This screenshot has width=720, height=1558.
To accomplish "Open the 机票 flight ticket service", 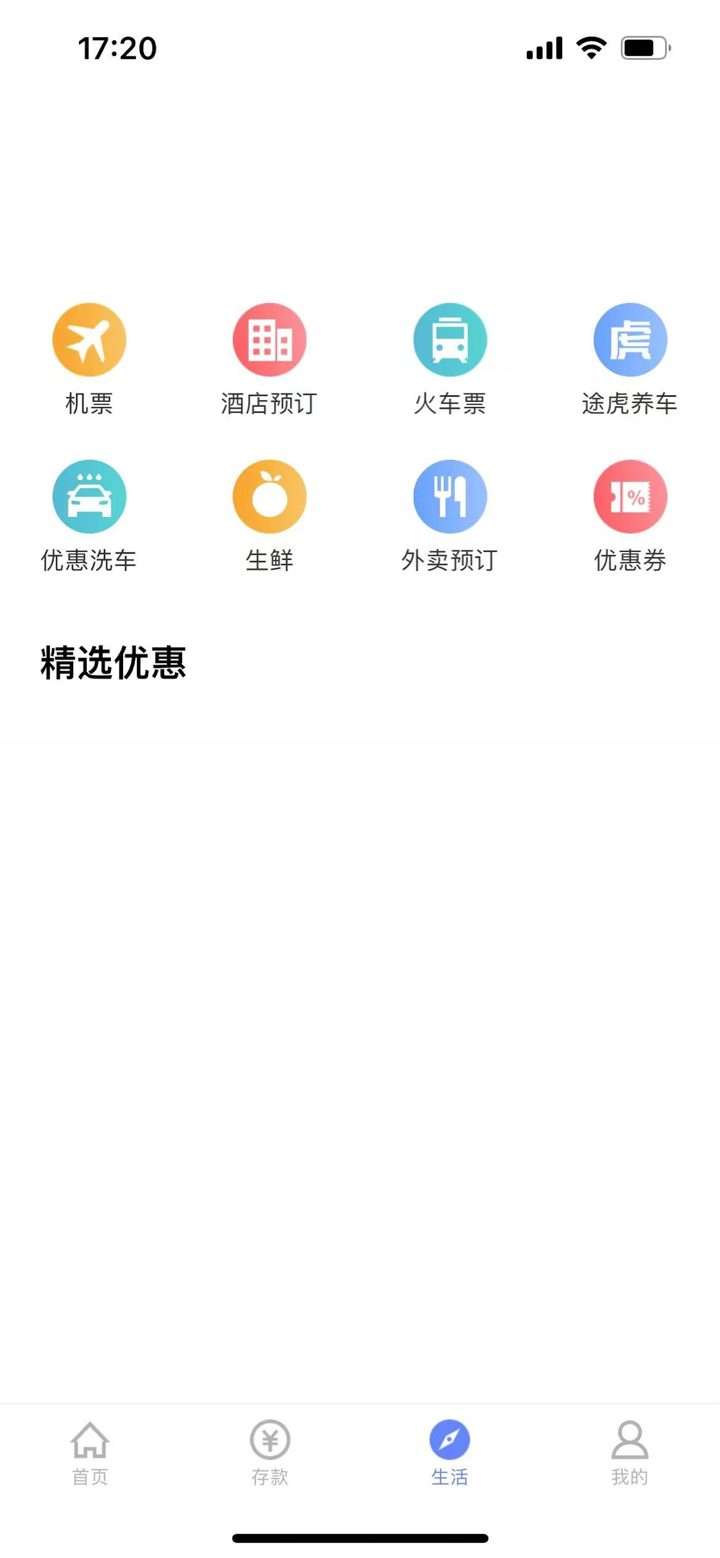I will (89, 339).
